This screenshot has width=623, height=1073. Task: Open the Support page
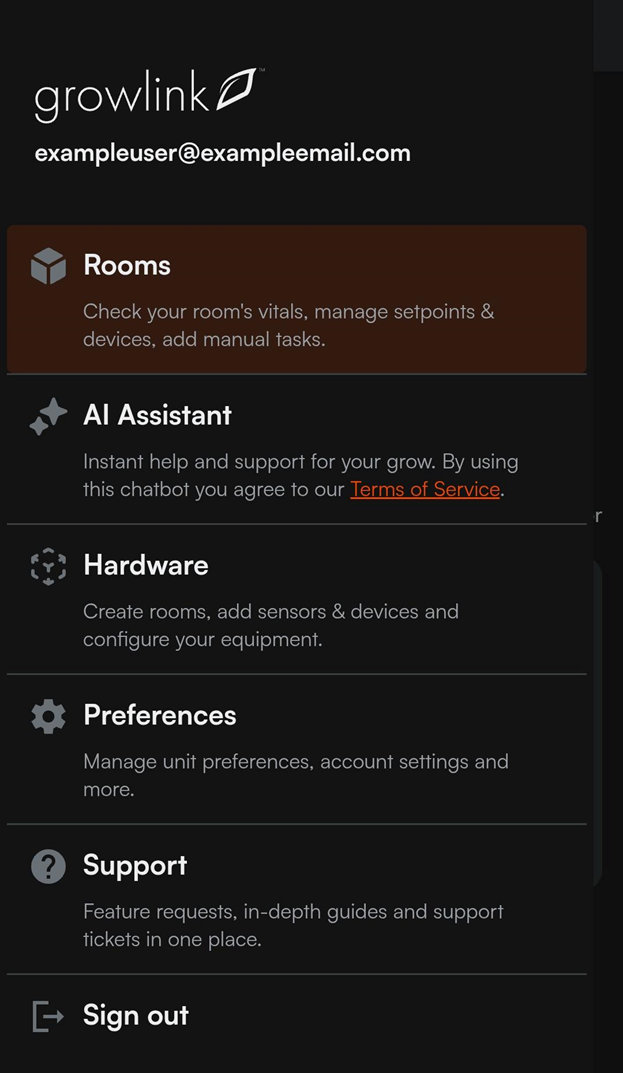point(296,899)
